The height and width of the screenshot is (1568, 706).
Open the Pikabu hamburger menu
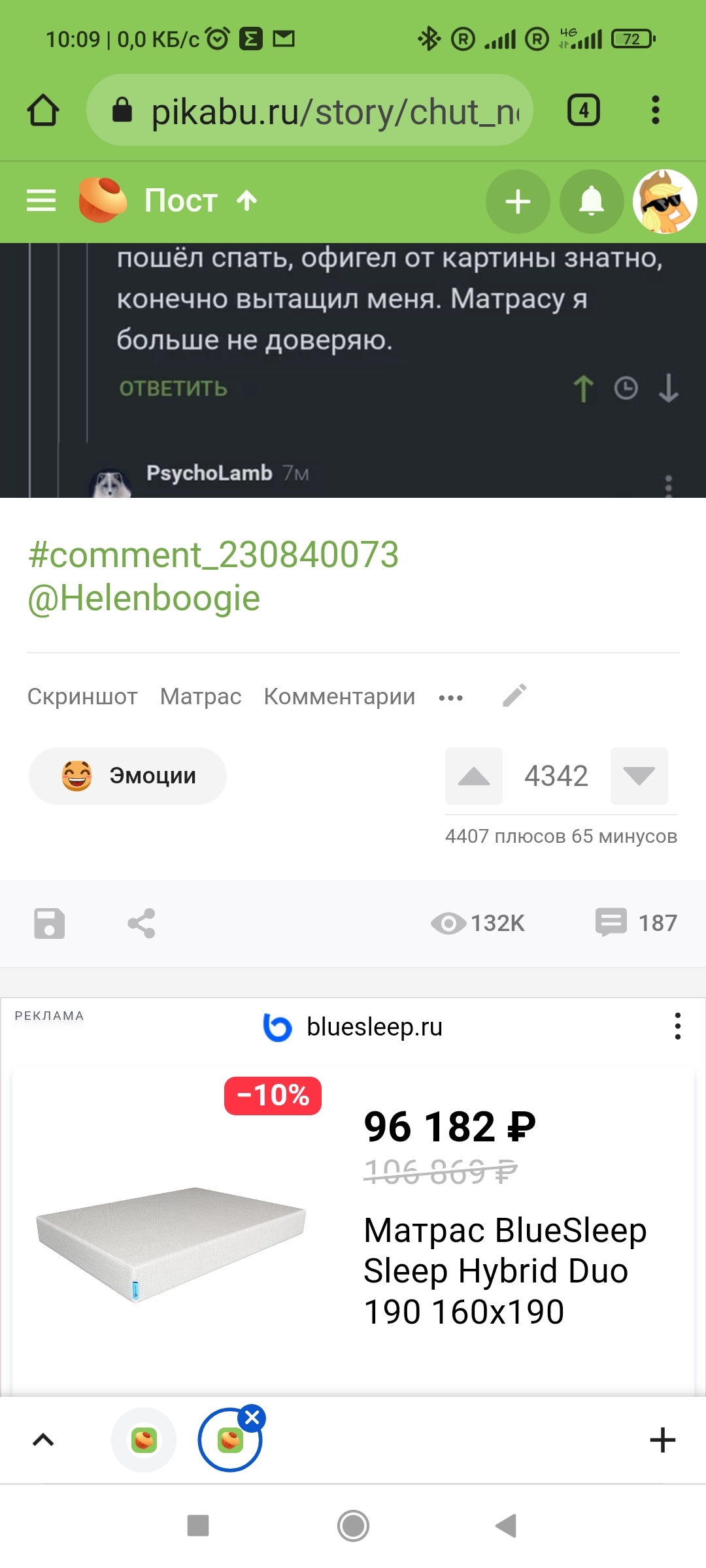pyautogui.click(x=41, y=201)
